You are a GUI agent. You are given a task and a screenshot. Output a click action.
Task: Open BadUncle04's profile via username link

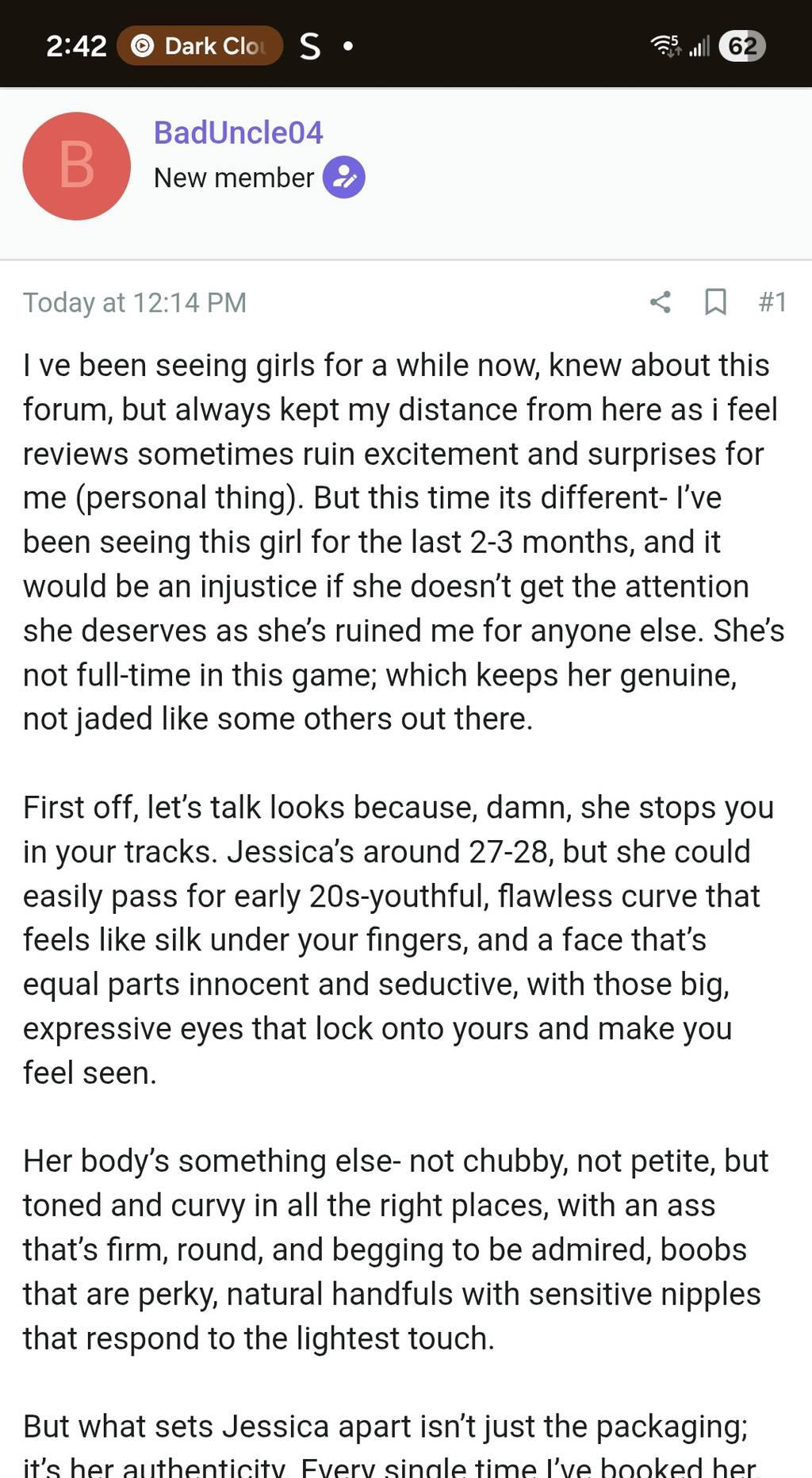238,132
